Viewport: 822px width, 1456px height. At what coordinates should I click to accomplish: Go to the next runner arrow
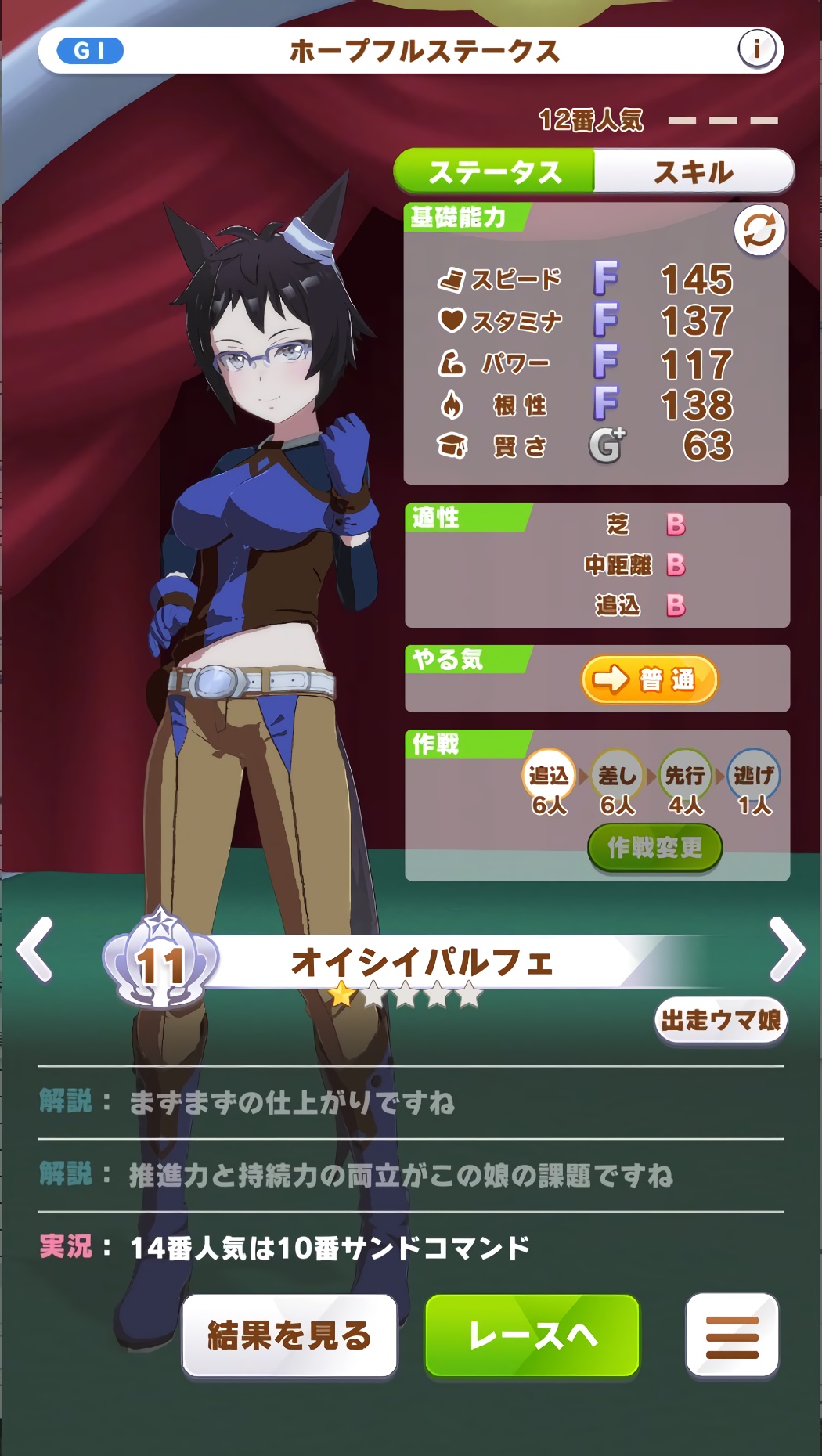[x=787, y=950]
